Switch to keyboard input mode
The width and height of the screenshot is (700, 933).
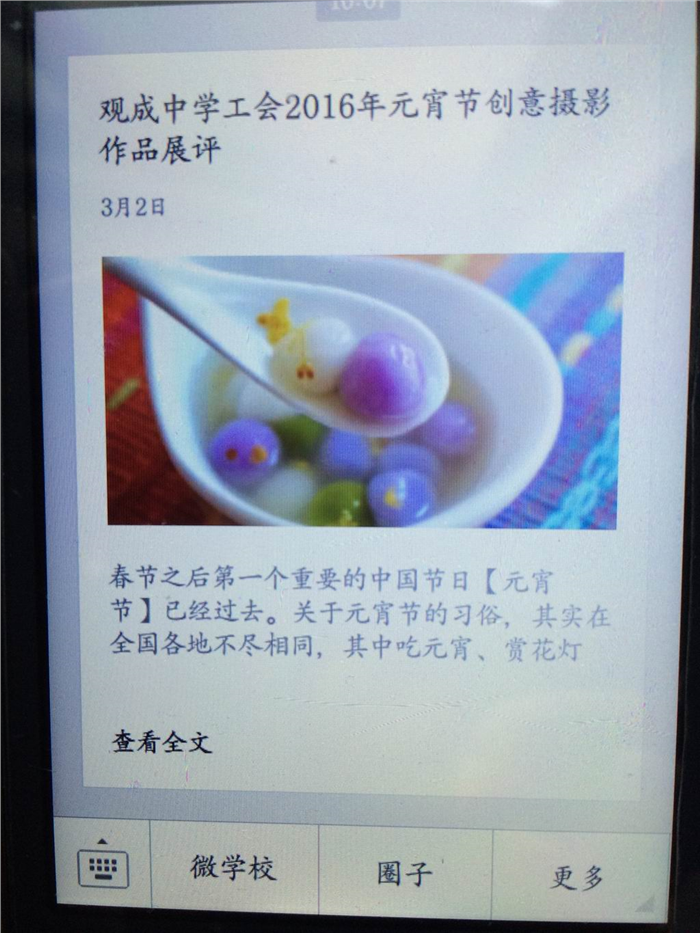pos(102,868)
